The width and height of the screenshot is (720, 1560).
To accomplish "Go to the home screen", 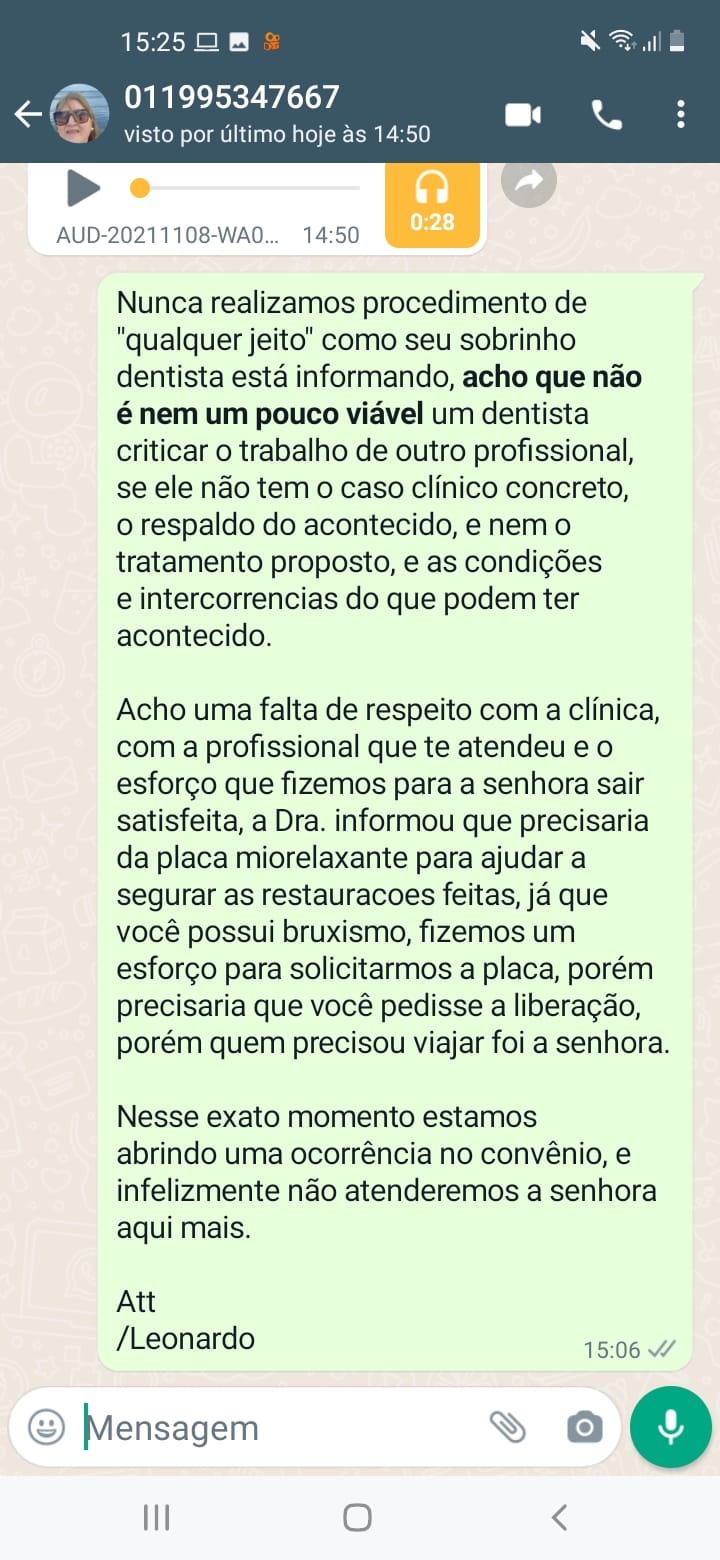I will tap(358, 1517).
